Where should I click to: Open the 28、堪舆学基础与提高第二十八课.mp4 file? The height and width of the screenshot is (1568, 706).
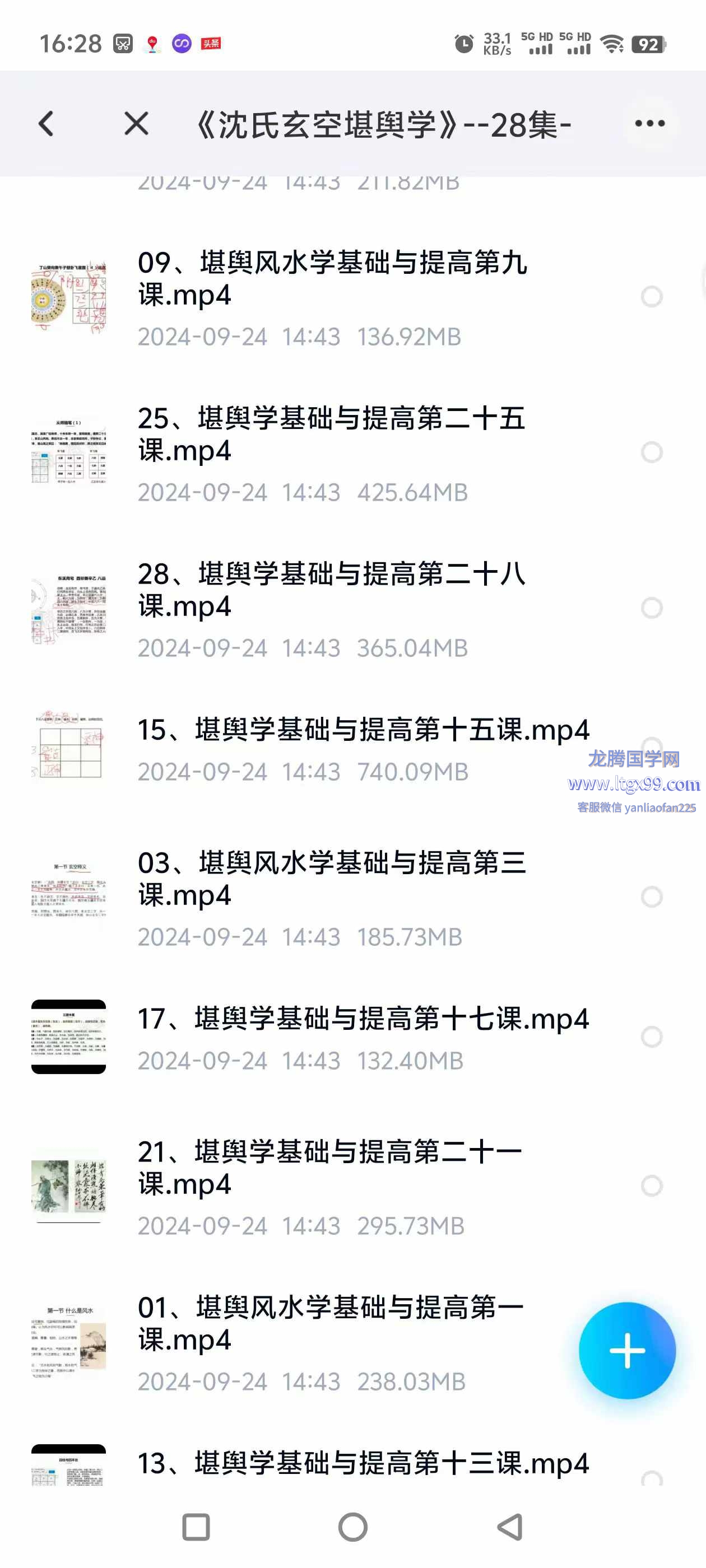(x=332, y=590)
